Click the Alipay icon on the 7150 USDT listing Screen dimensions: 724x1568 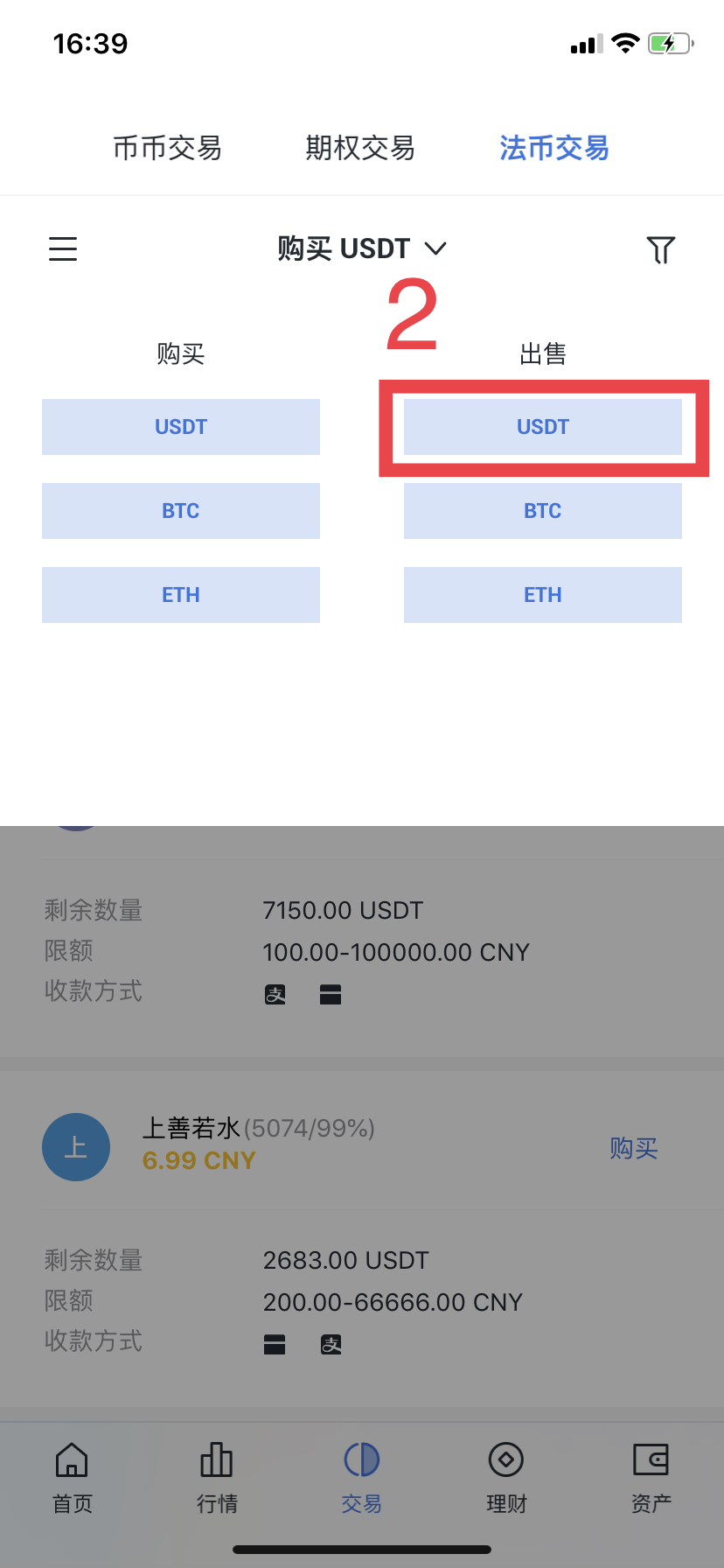(x=275, y=994)
